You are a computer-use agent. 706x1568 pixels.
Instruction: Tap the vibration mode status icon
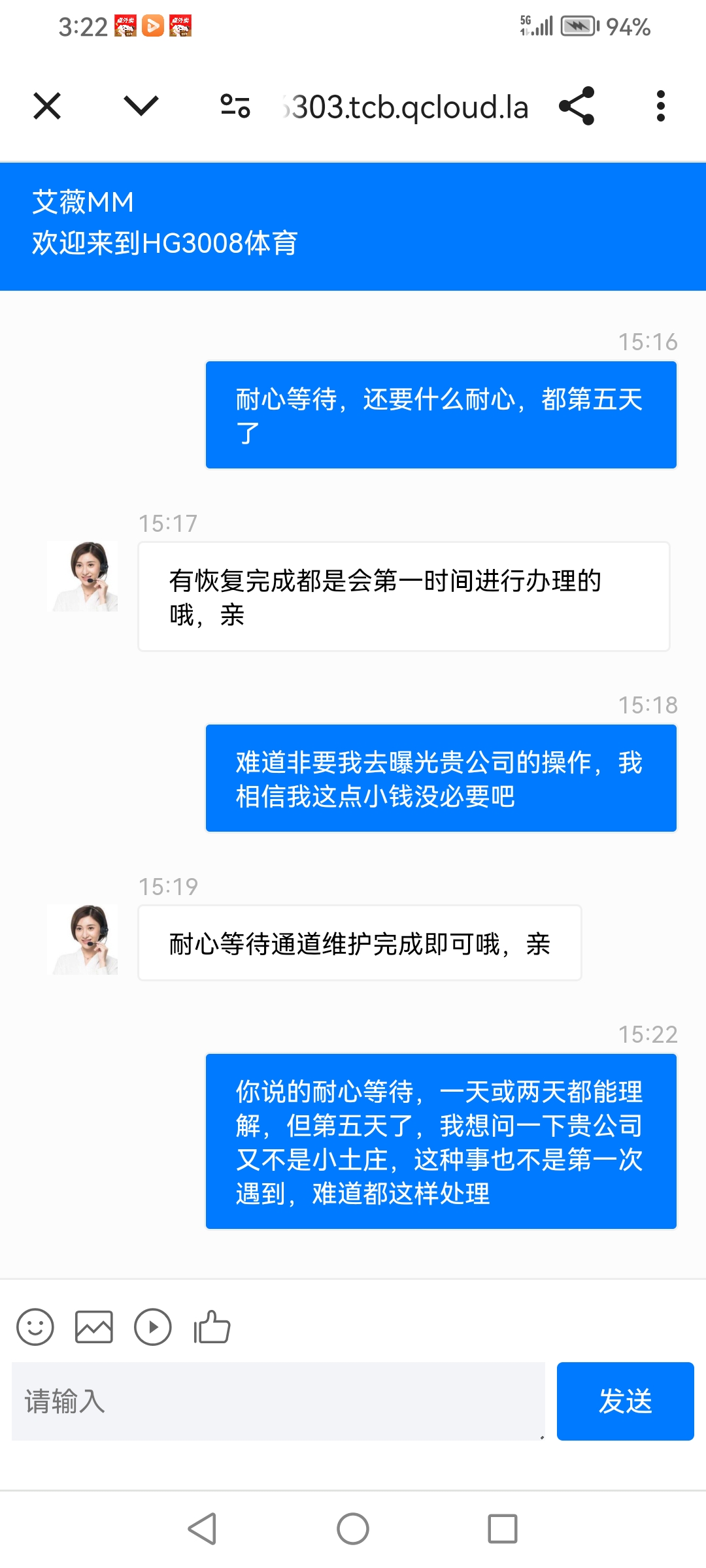tap(579, 26)
